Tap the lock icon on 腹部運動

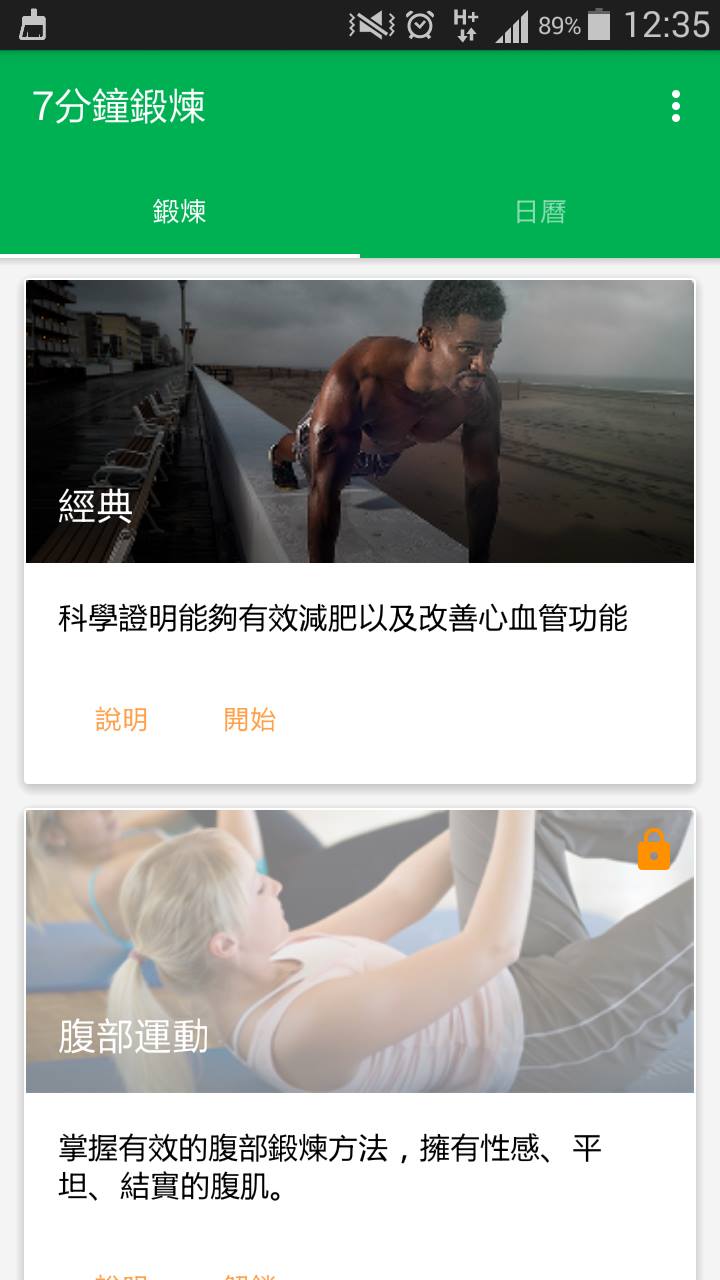coord(654,850)
